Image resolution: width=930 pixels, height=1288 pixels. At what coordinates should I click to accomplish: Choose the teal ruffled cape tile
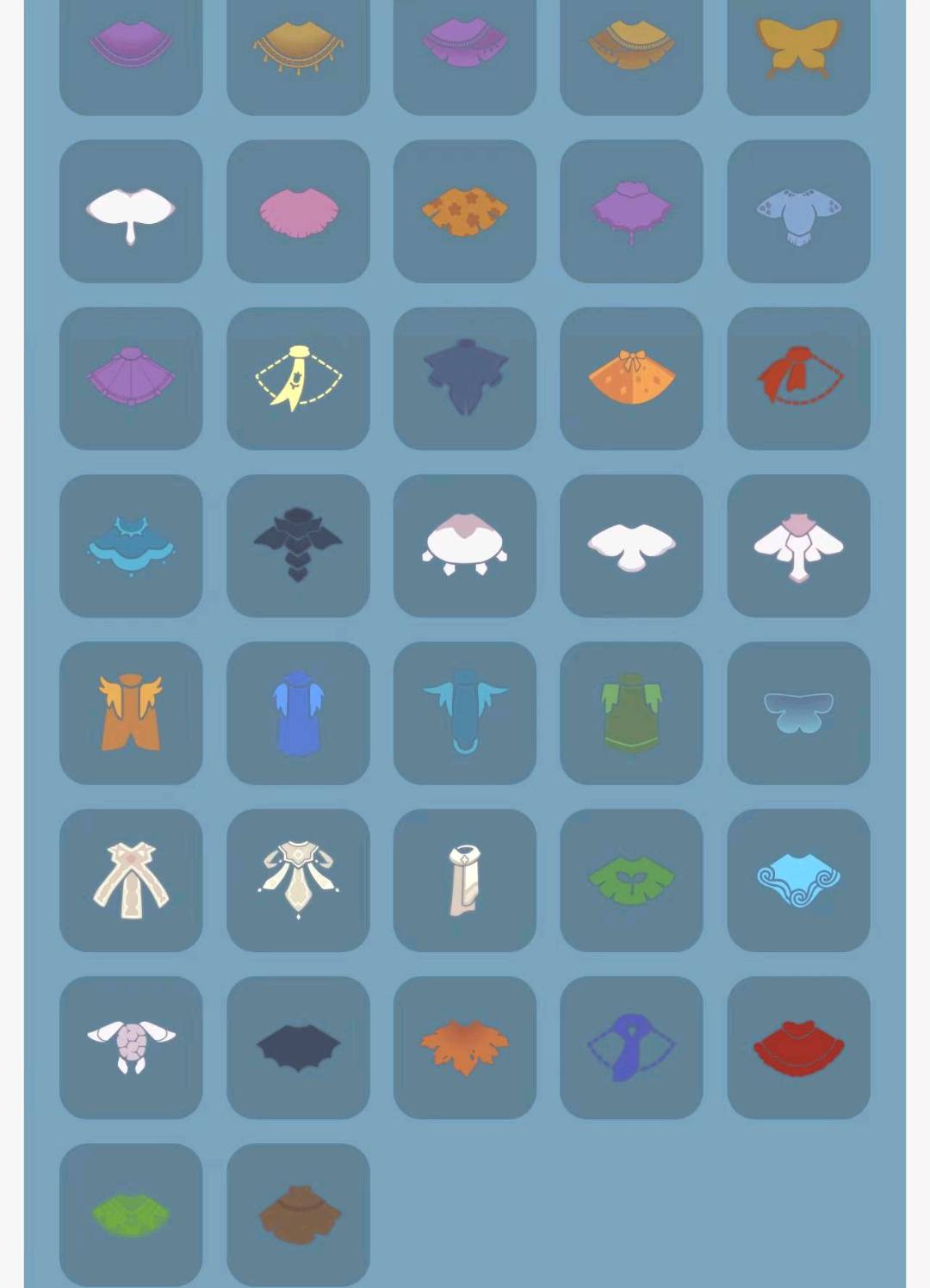point(131,546)
